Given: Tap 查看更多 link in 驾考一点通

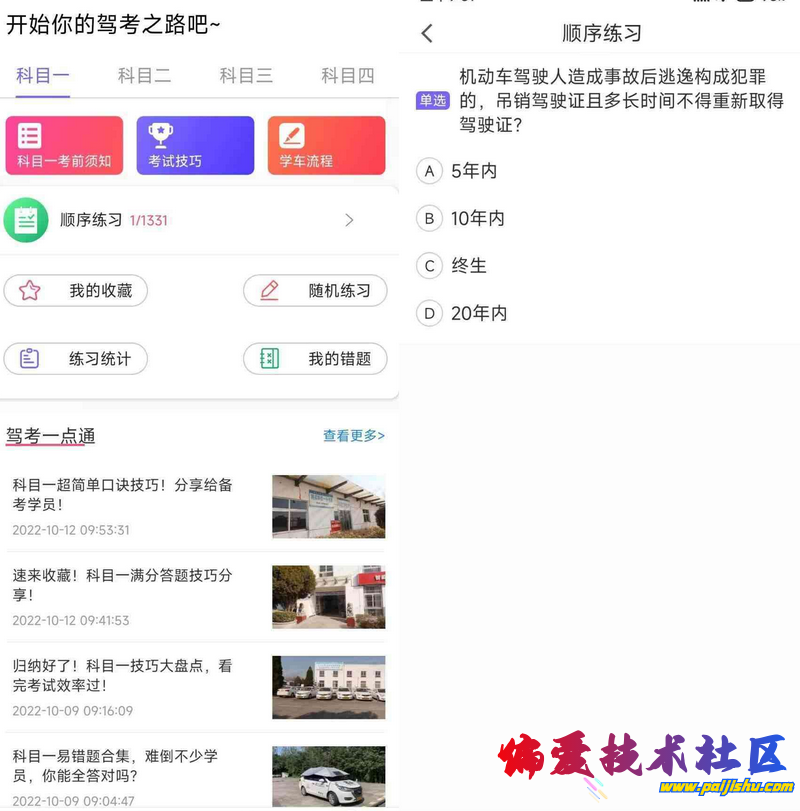Looking at the screenshot, I should [x=353, y=436].
